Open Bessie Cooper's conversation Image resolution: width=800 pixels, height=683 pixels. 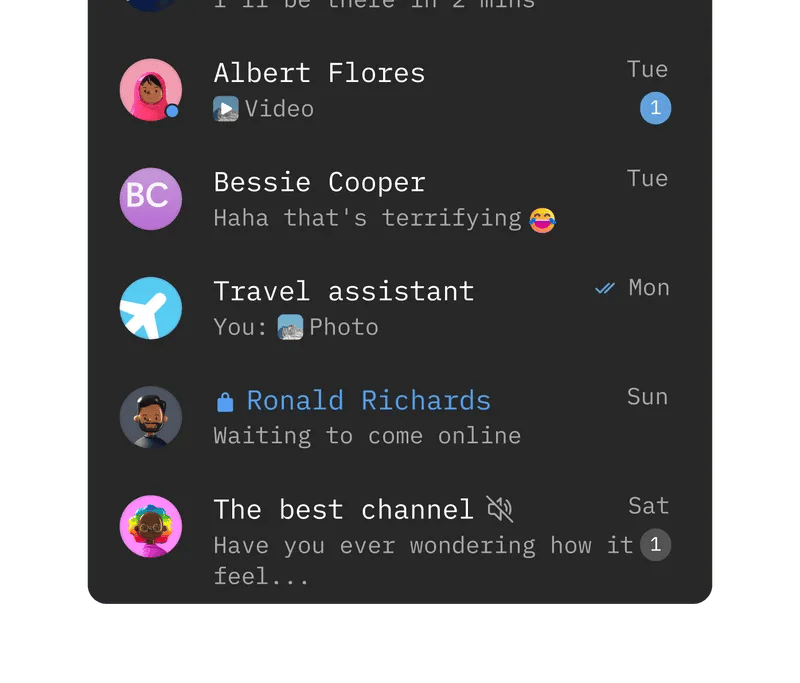400,199
